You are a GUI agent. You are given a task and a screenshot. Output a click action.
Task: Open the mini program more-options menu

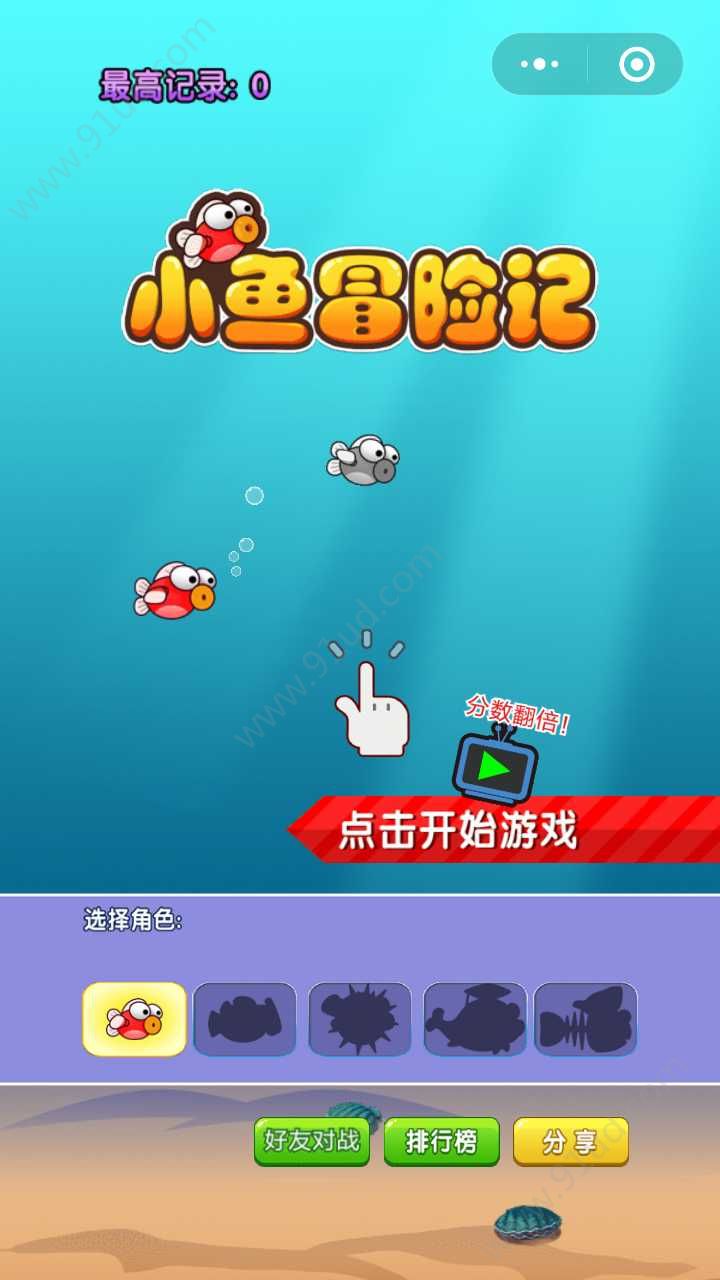point(540,65)
